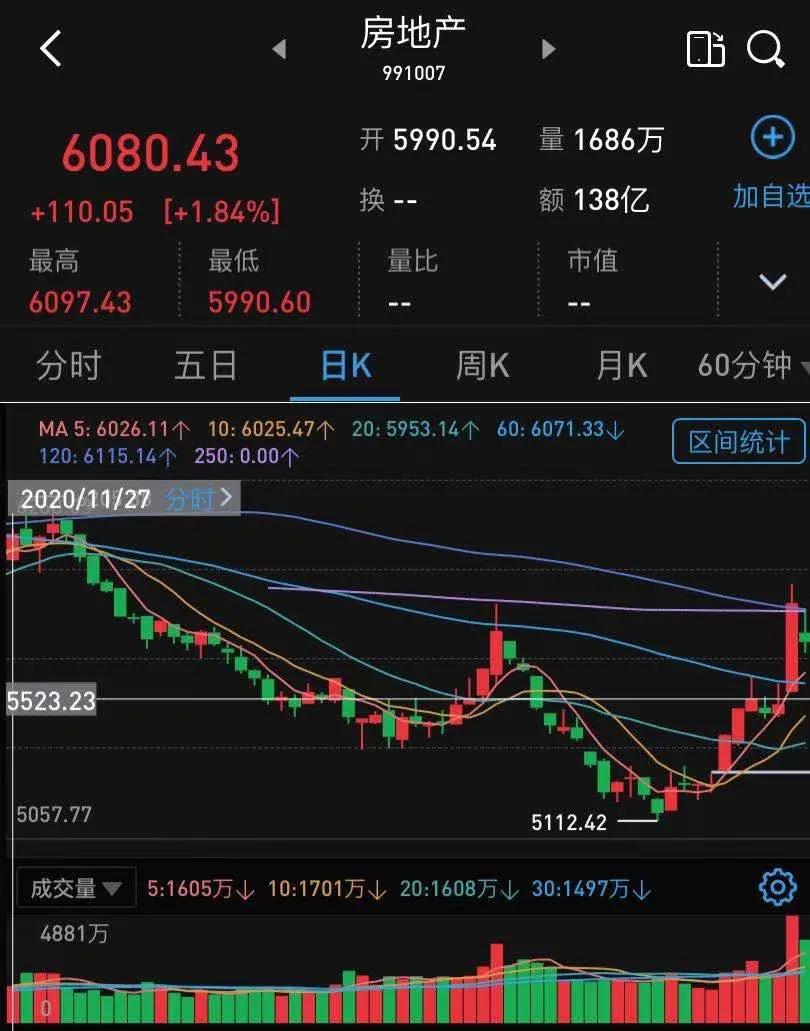Switch to the 五日 tab
Image resolution: width=810 pixels, height=1031 pixels.
click(x=205, y=366)
